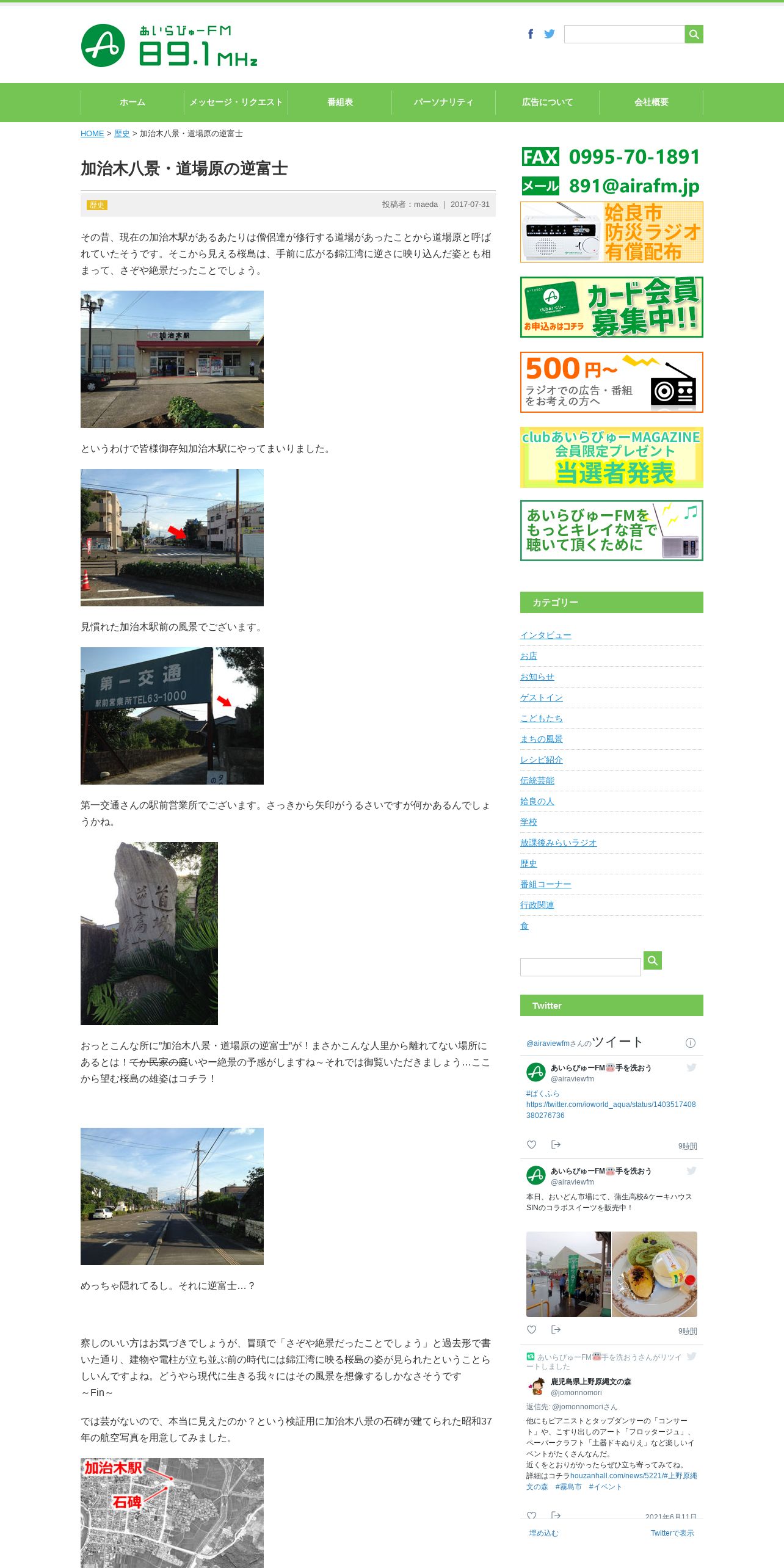The width and height of the screenshot is (784, 1568).
Task: Select the まちの風景 category link
Action: pos(542,739)
